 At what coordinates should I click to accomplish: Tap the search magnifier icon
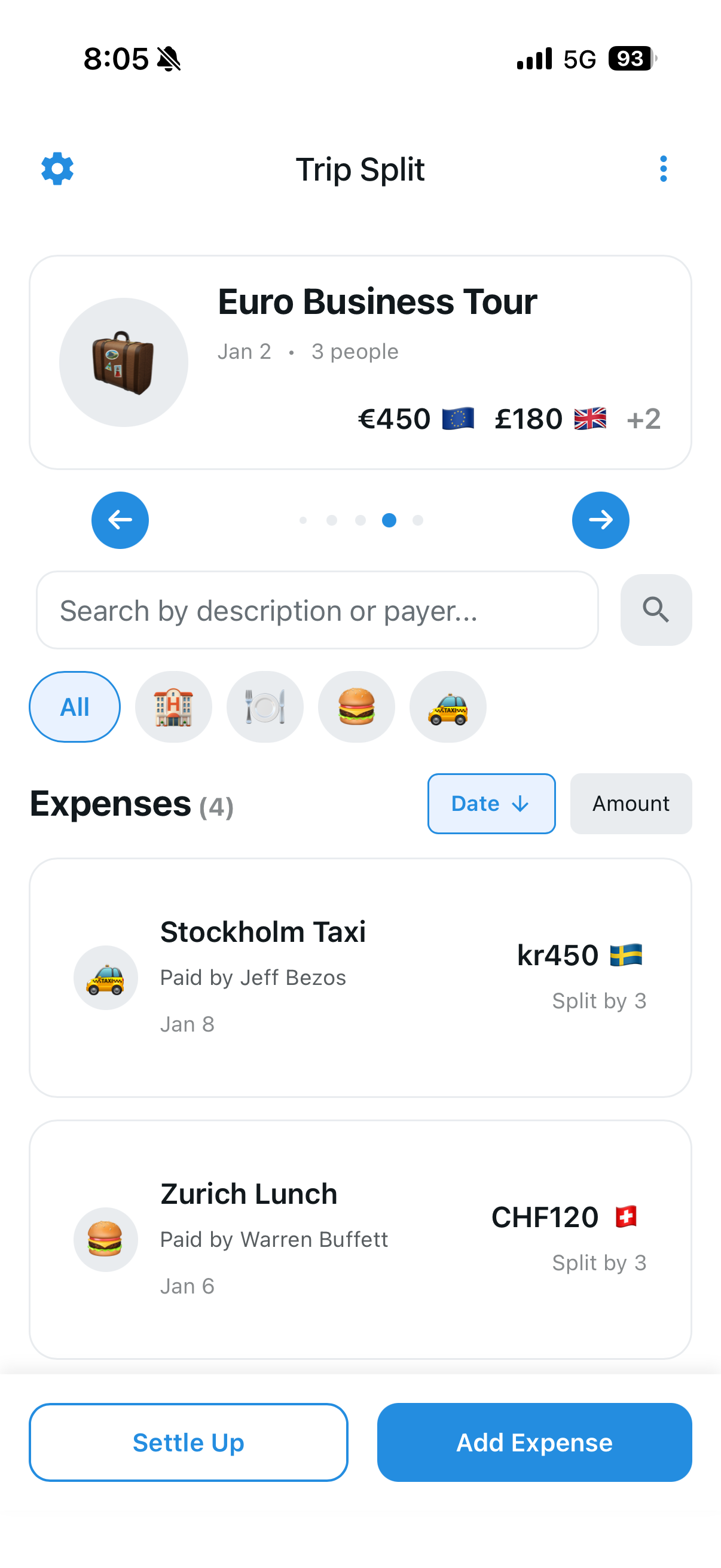pyautogui.click(x=656, y=609)
